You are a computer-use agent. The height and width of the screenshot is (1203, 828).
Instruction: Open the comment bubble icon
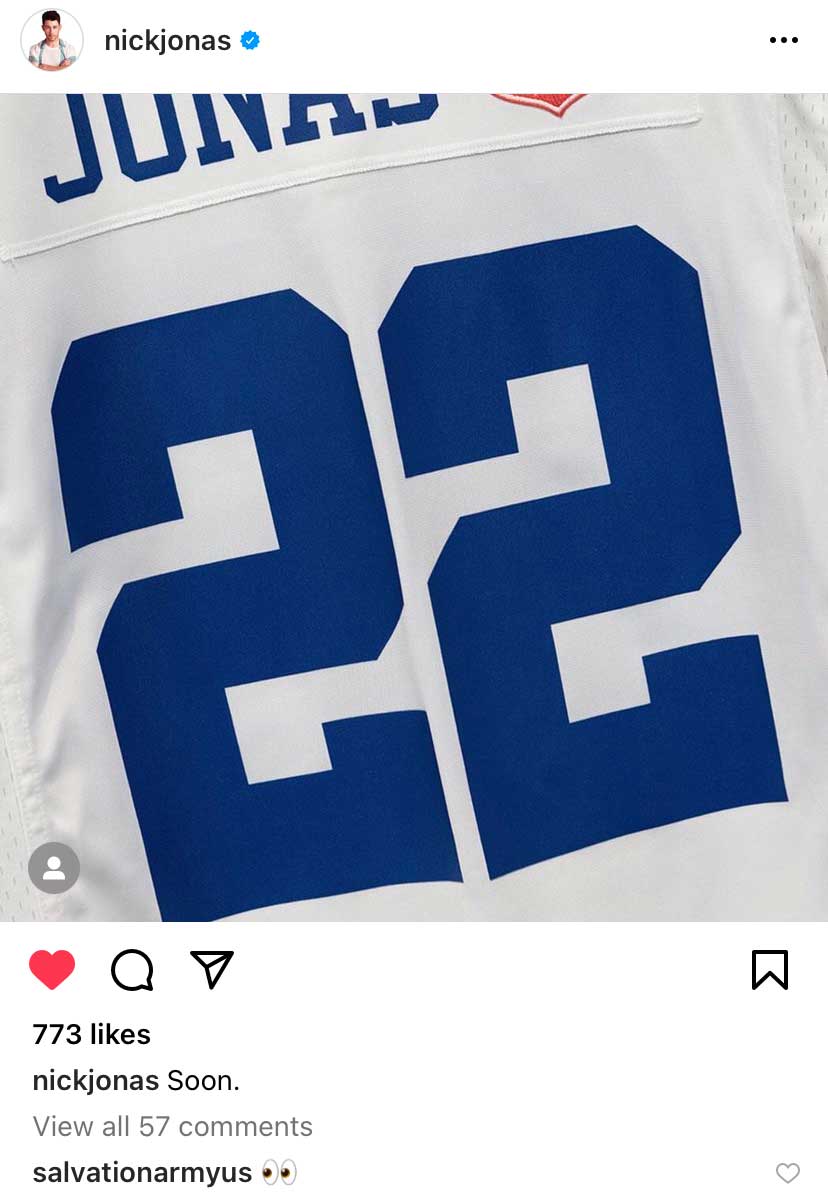tap(132, 969)
